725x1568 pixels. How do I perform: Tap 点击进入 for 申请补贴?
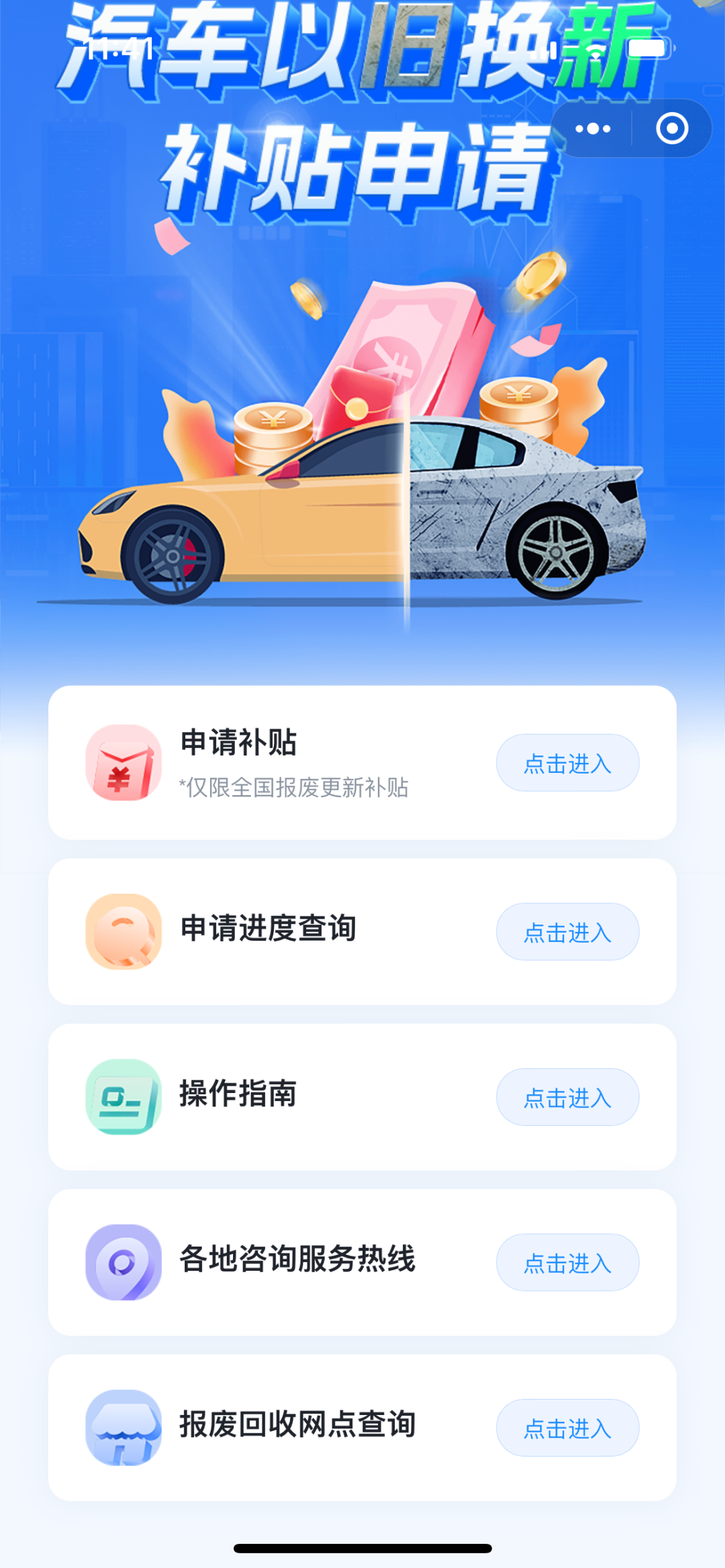click(x=567, y=763)
